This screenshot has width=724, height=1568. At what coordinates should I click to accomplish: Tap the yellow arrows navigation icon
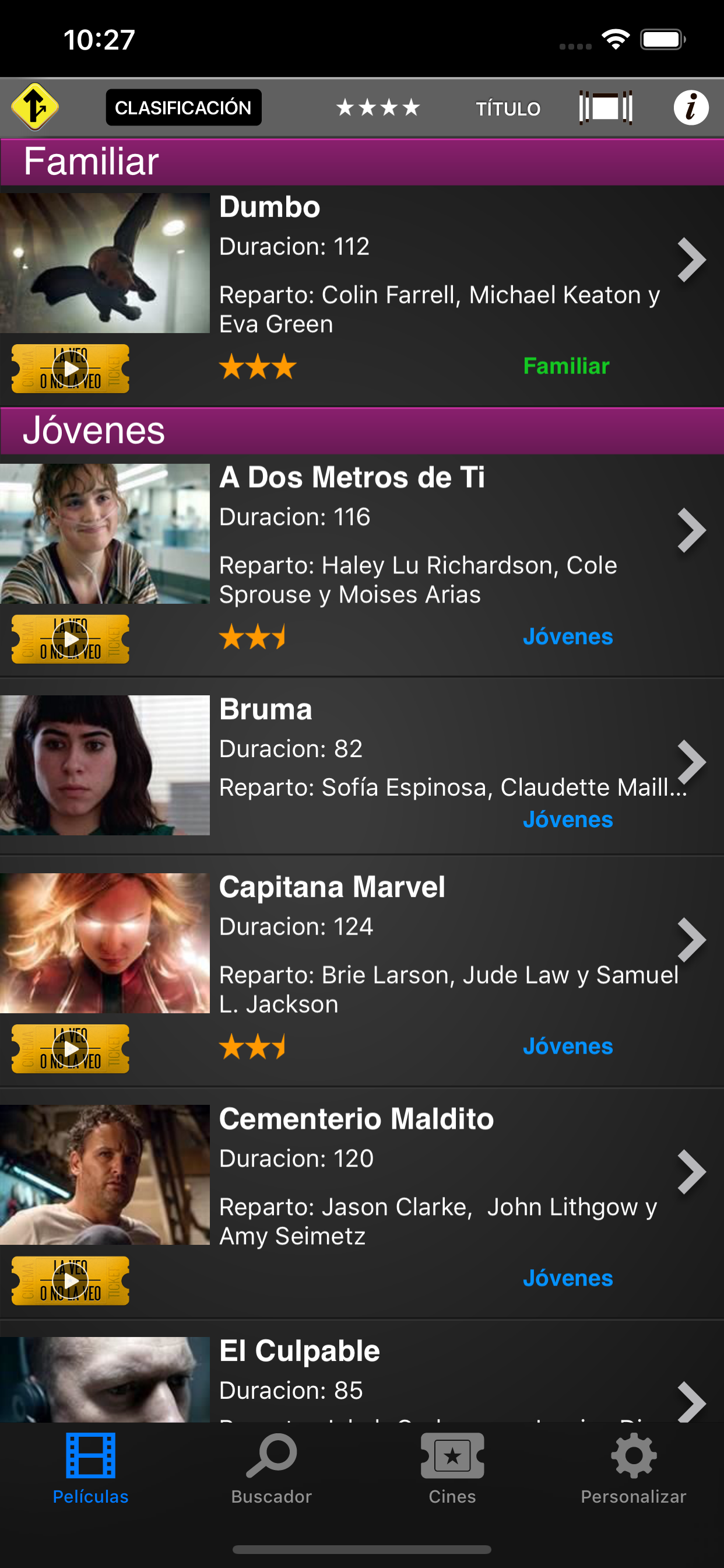coord(33,108)
